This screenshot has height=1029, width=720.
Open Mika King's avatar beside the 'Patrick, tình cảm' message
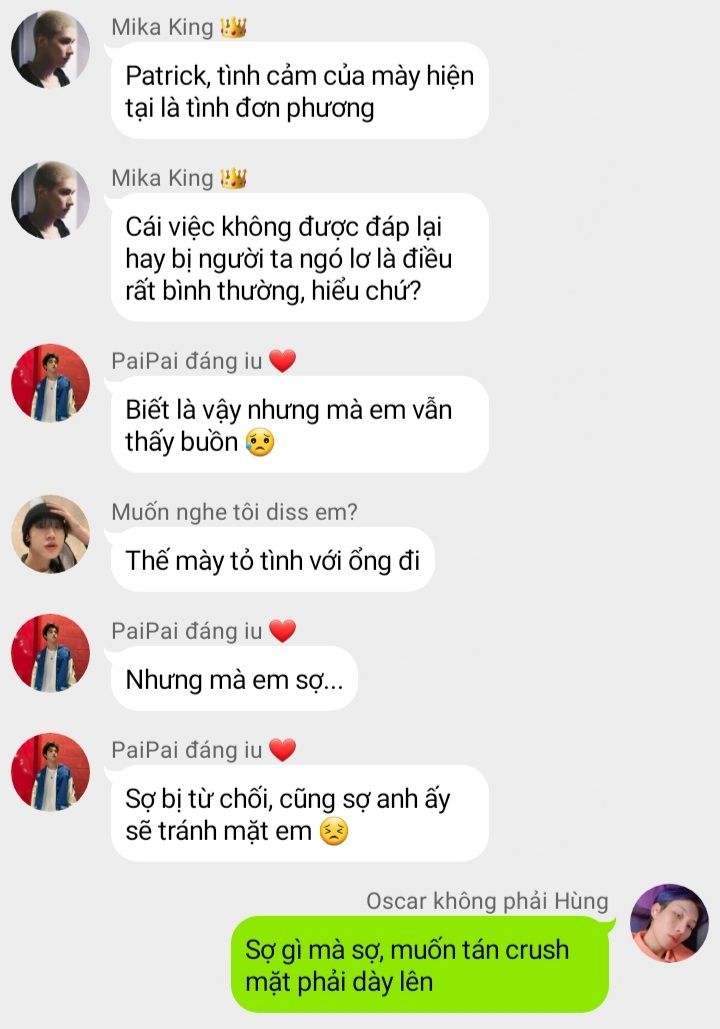point(50,49)
